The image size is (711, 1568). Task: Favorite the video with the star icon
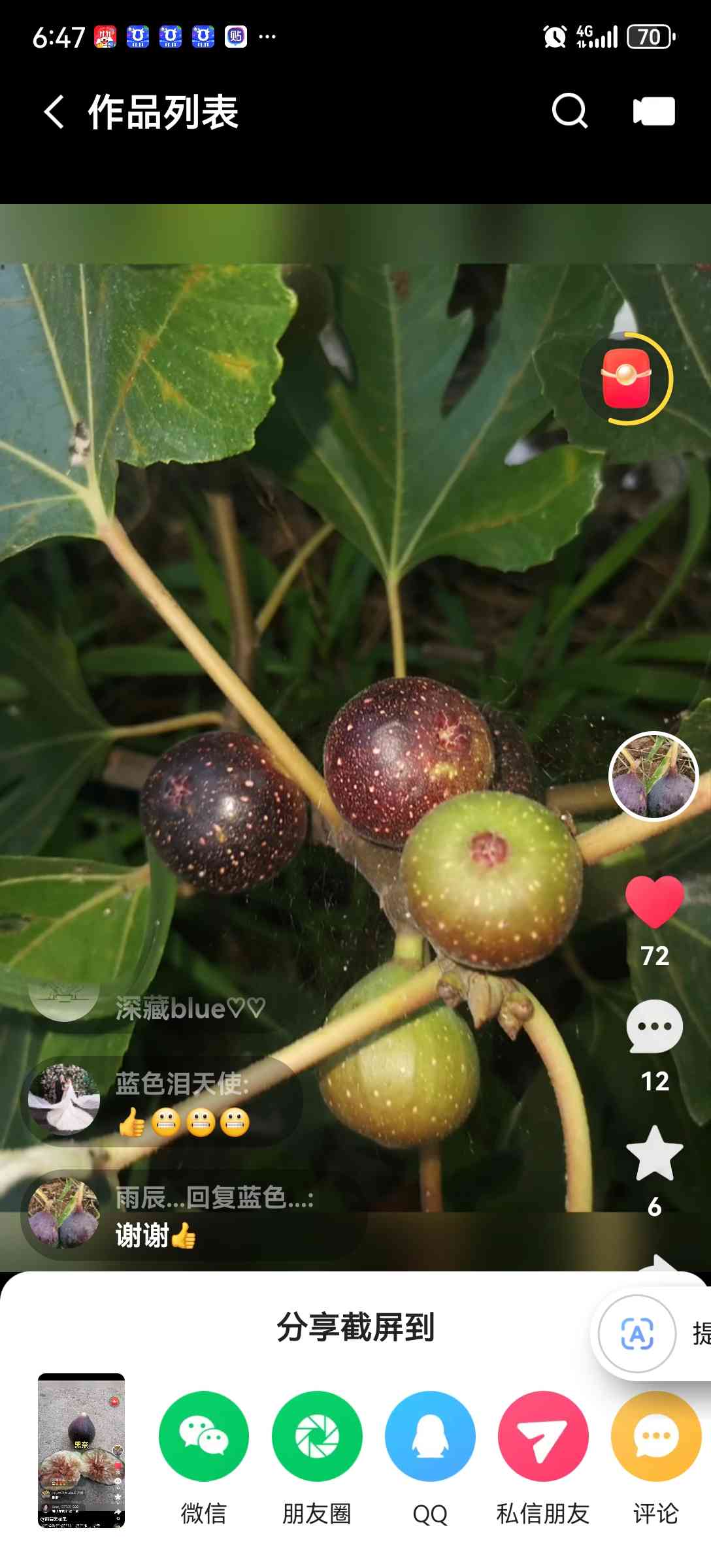pyautogui.click(x=654, y=1152)
